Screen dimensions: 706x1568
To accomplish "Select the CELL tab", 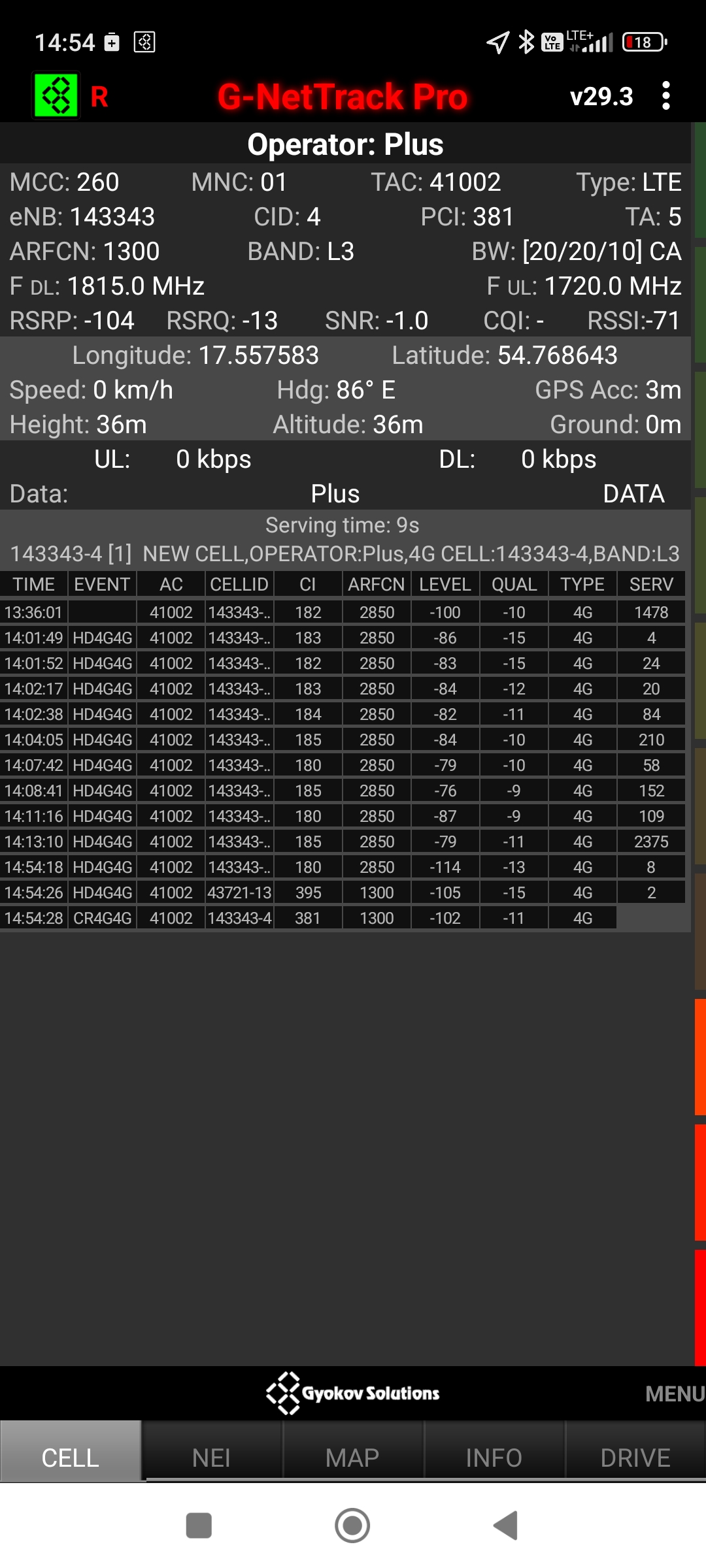I will tap(70, 1458).
